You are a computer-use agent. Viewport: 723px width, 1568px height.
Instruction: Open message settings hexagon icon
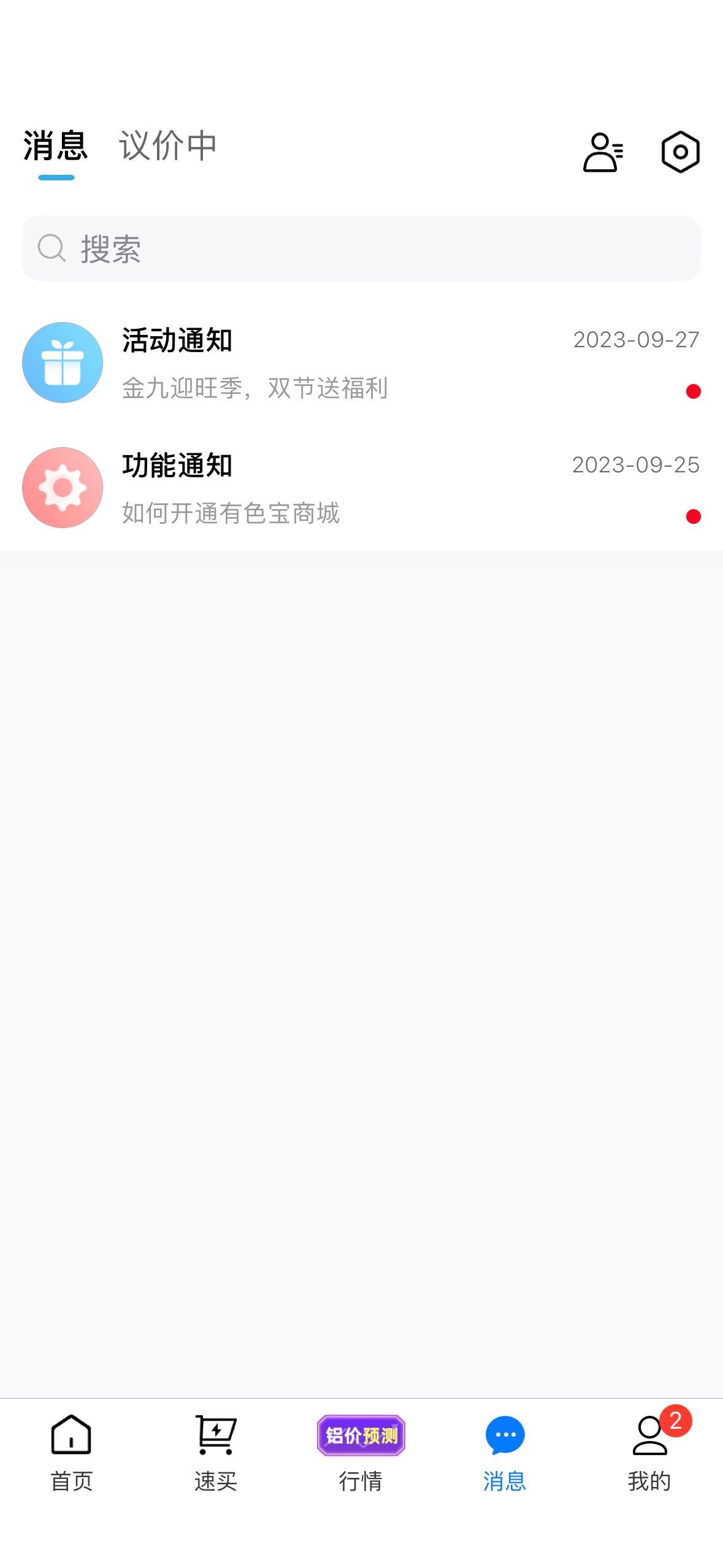coord(680,152)
